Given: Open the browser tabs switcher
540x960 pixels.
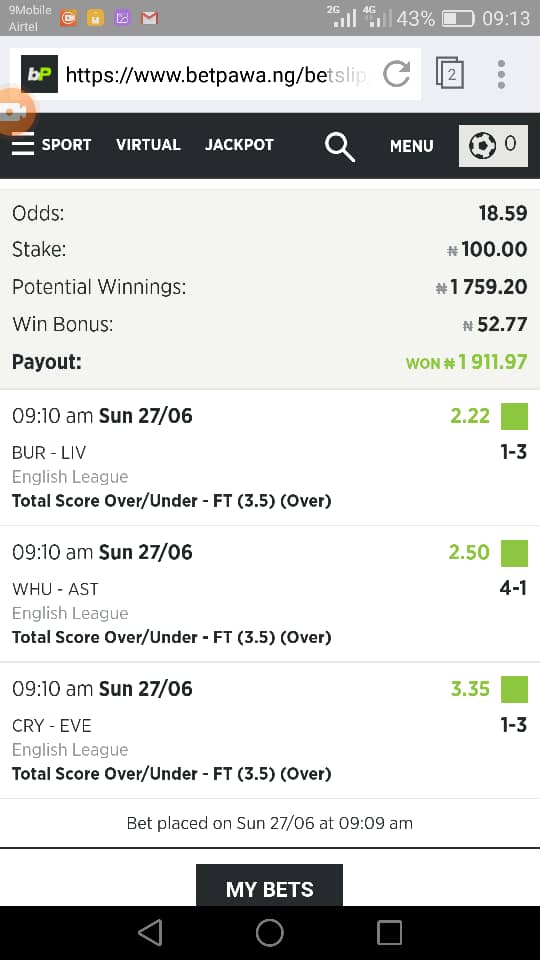Looking at the screenshot, I should (450, 73).
